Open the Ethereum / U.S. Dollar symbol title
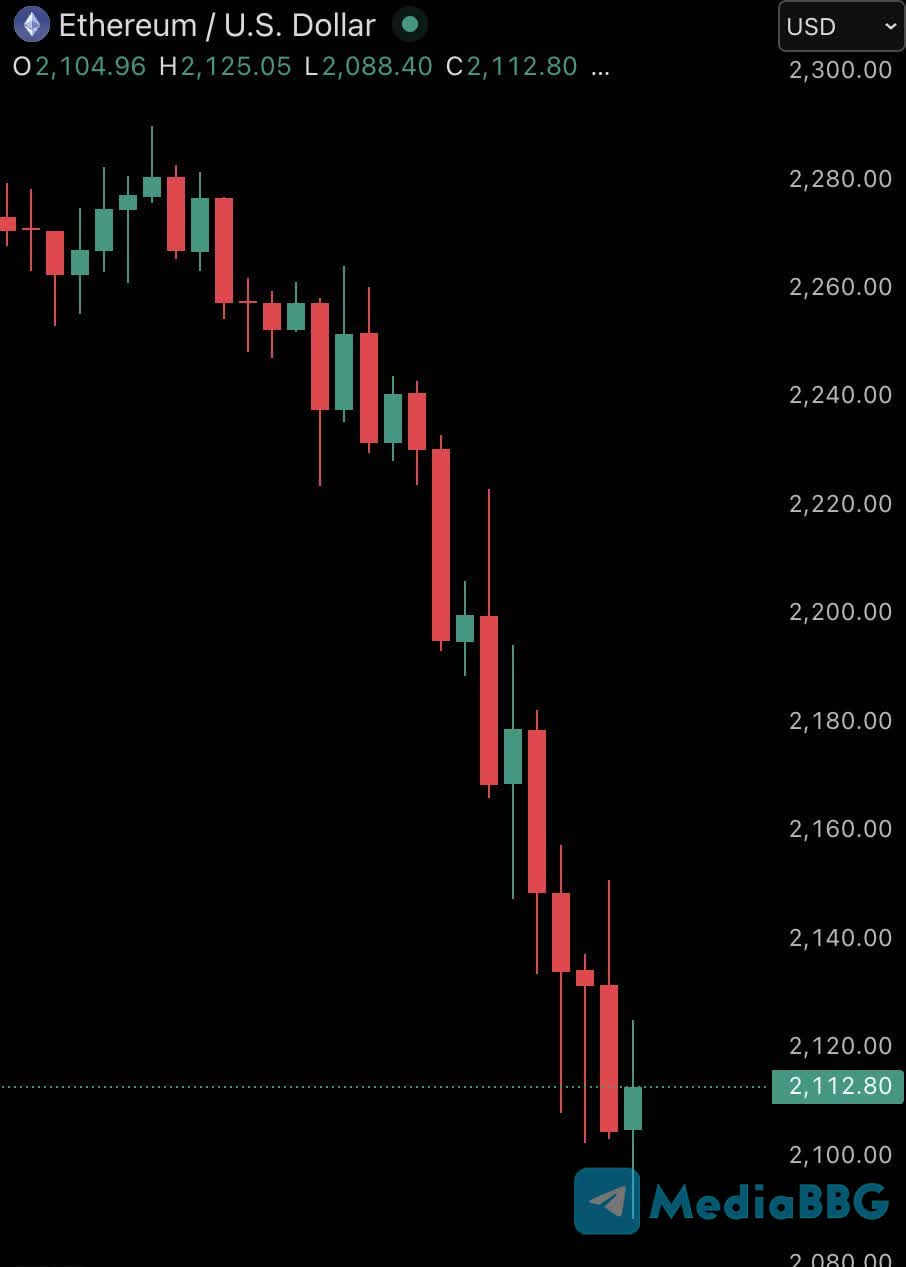Screen dimensions: 906x1267 click(216, 25)
